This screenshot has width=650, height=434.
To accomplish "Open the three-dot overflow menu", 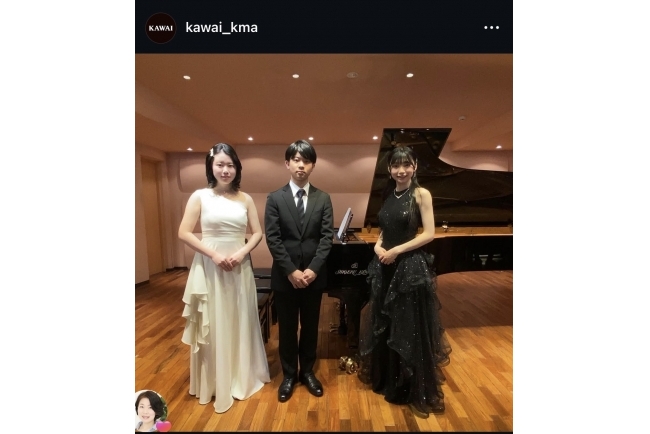I will point(491,27).
